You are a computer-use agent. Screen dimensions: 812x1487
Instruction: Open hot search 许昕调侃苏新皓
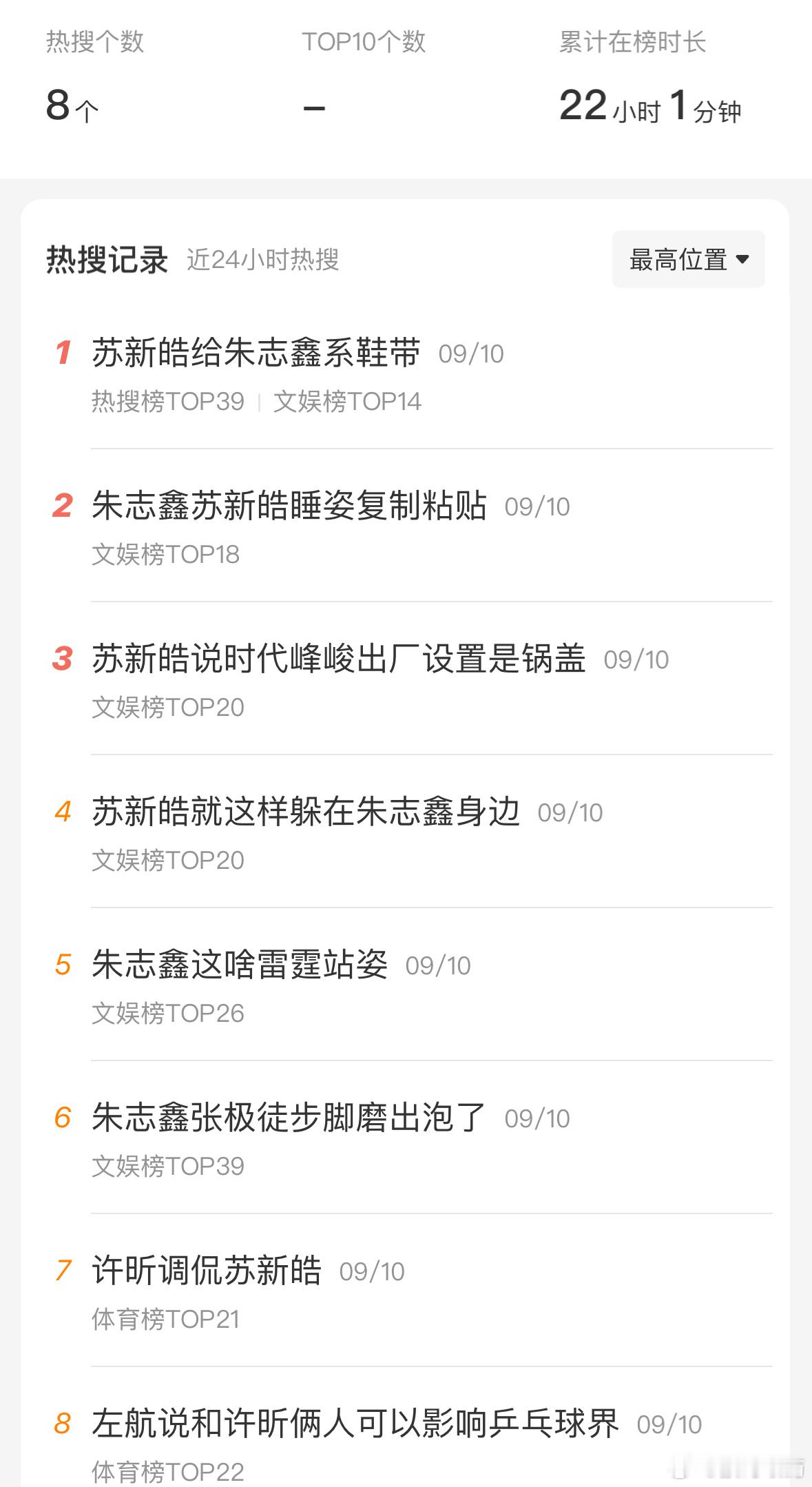[x=207, y=1271]
